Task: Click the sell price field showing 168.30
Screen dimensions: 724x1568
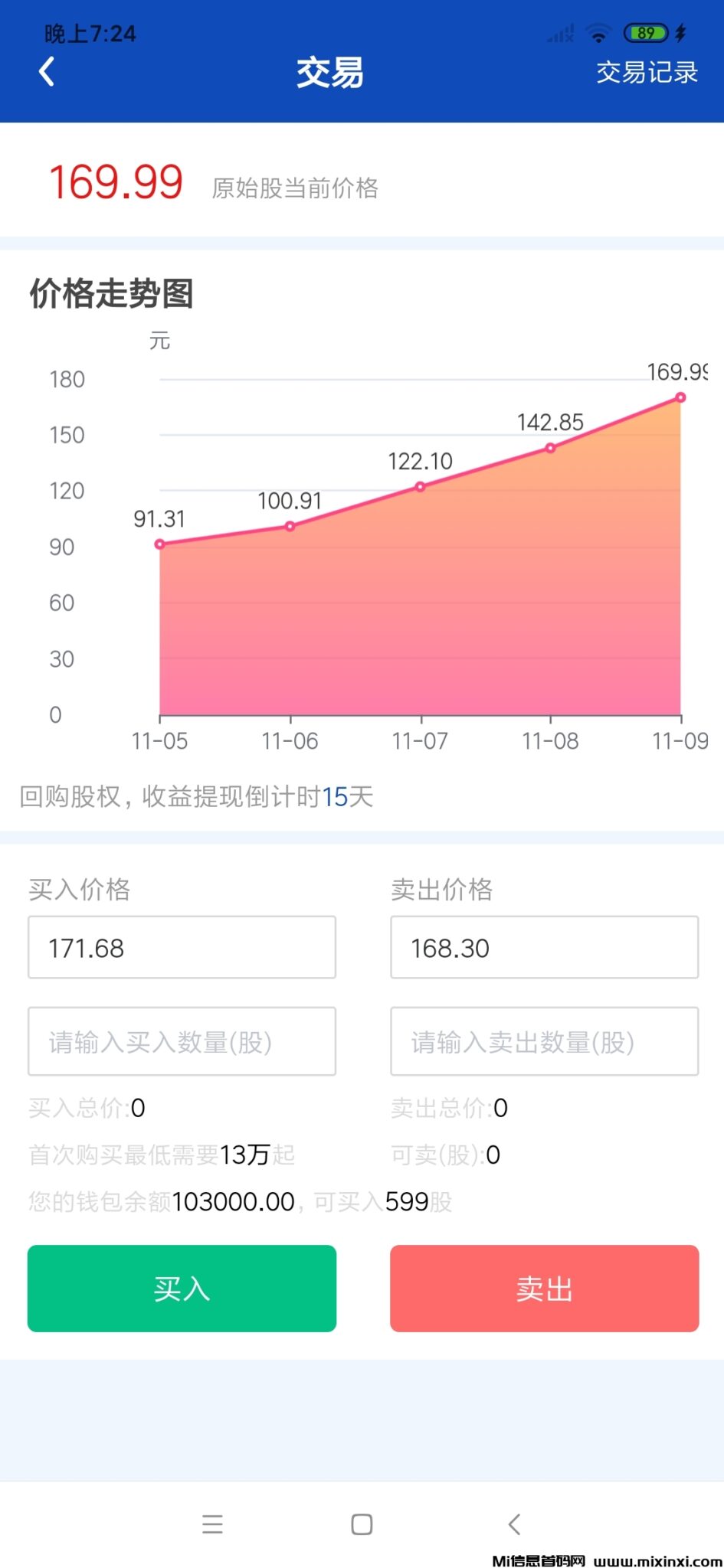Action: pyautogui.click(x=544, y=948)
